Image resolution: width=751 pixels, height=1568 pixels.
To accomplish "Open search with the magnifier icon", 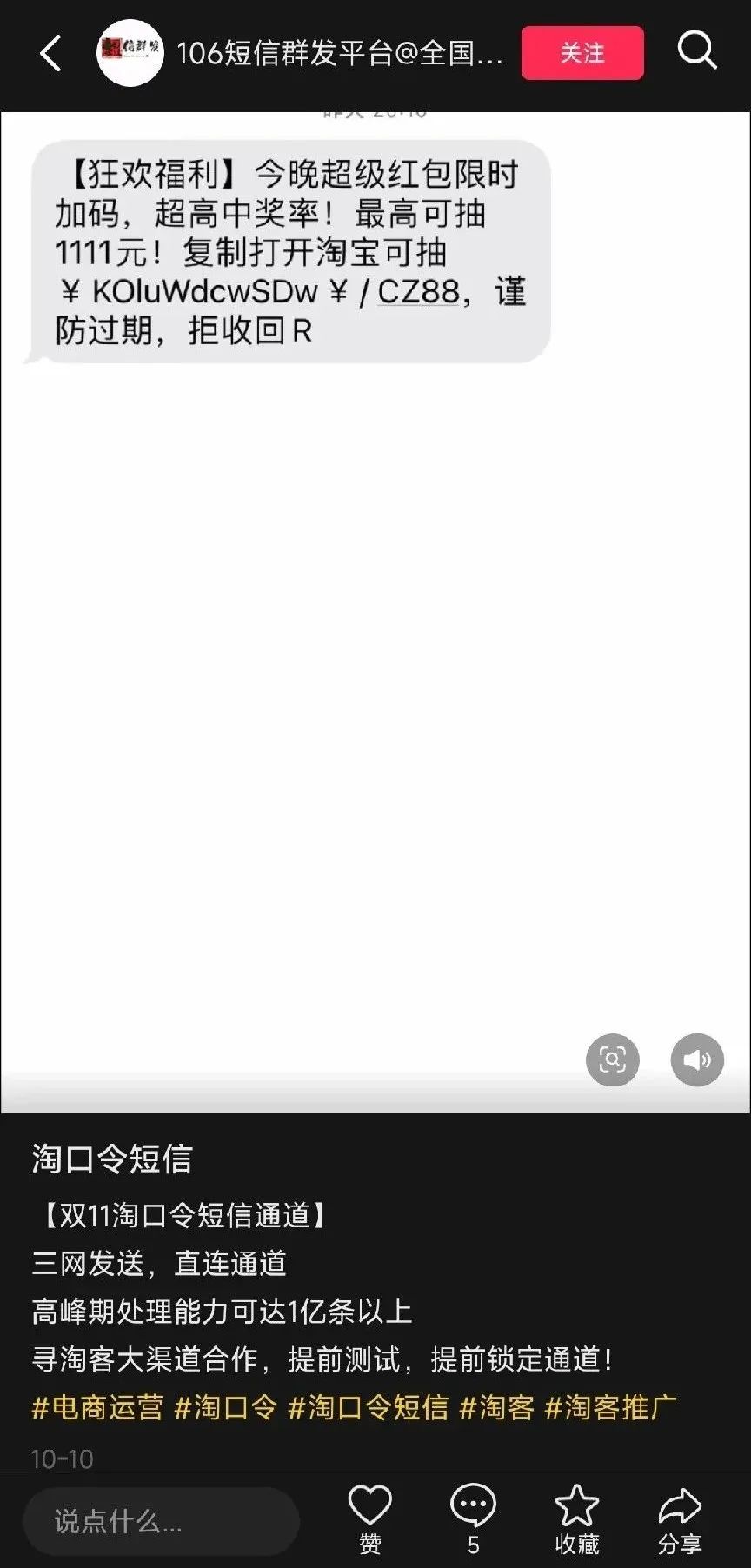I will coord(696,51).
